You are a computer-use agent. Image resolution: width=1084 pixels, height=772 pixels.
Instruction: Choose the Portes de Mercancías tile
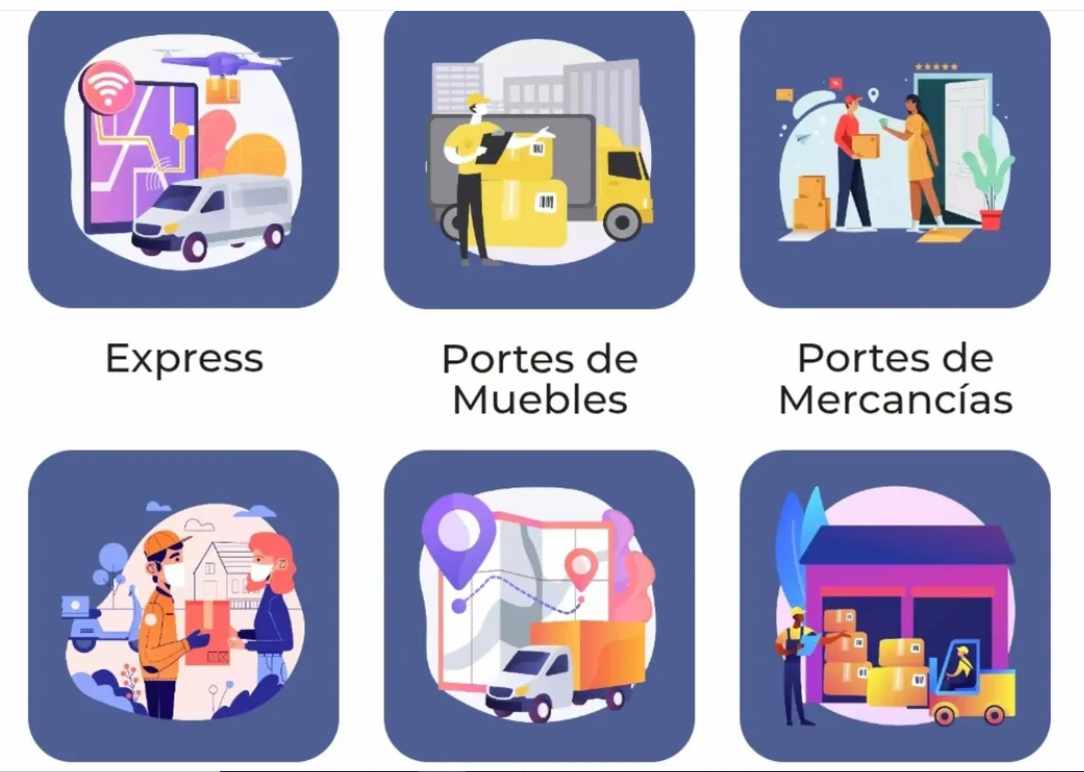895,160
